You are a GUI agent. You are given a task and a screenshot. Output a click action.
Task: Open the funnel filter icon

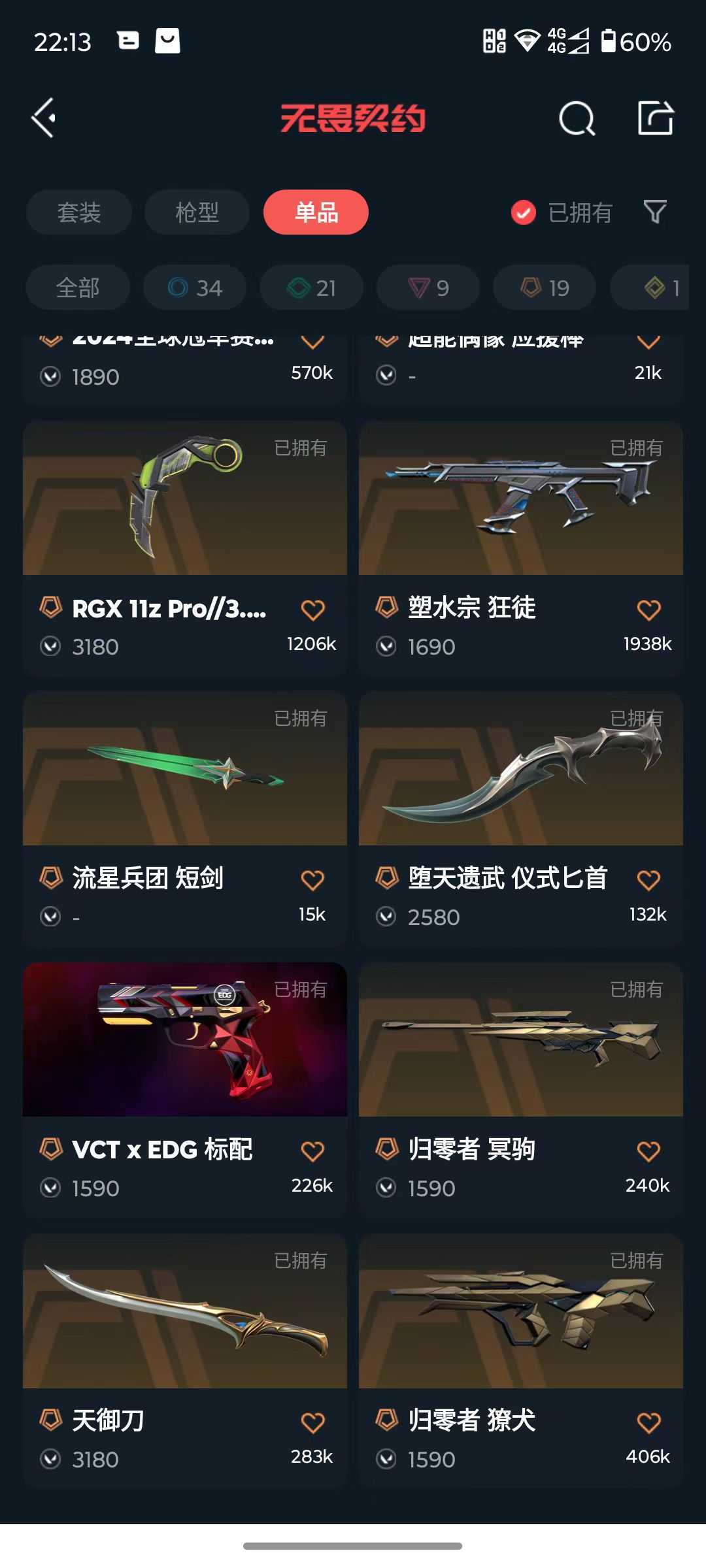pyautogui.click(x=655, y=212)
